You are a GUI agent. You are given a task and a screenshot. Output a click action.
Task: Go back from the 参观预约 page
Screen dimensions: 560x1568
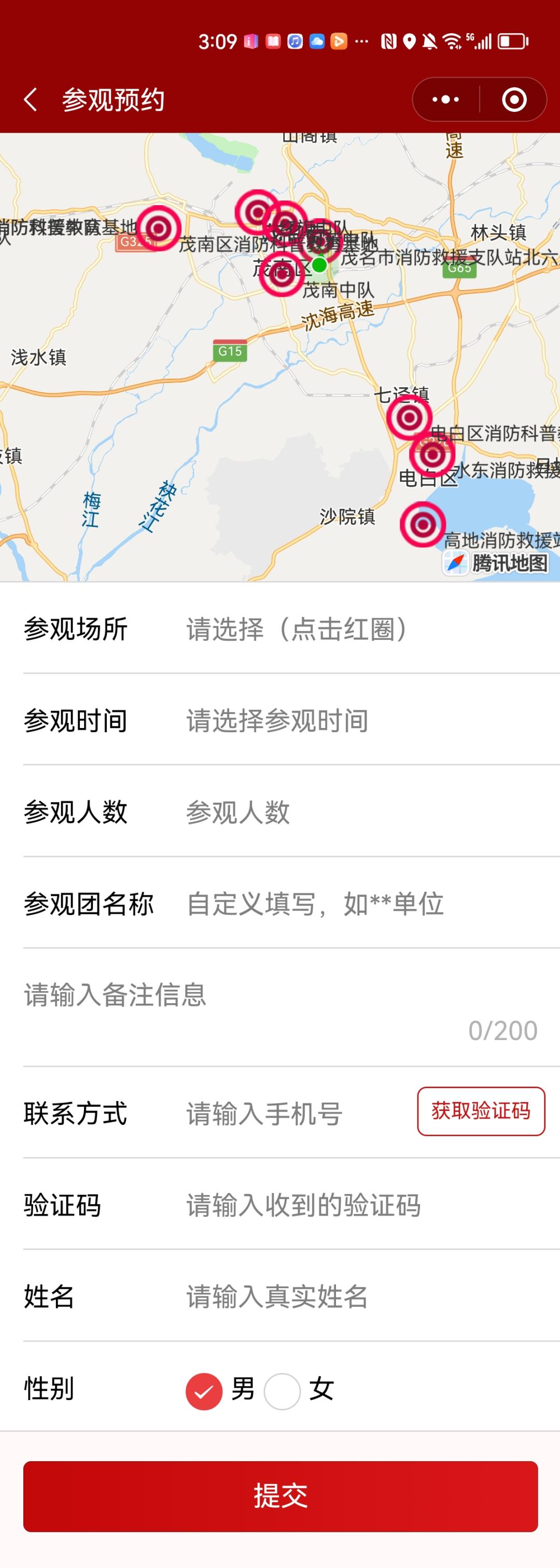click(x=31, y=99)
